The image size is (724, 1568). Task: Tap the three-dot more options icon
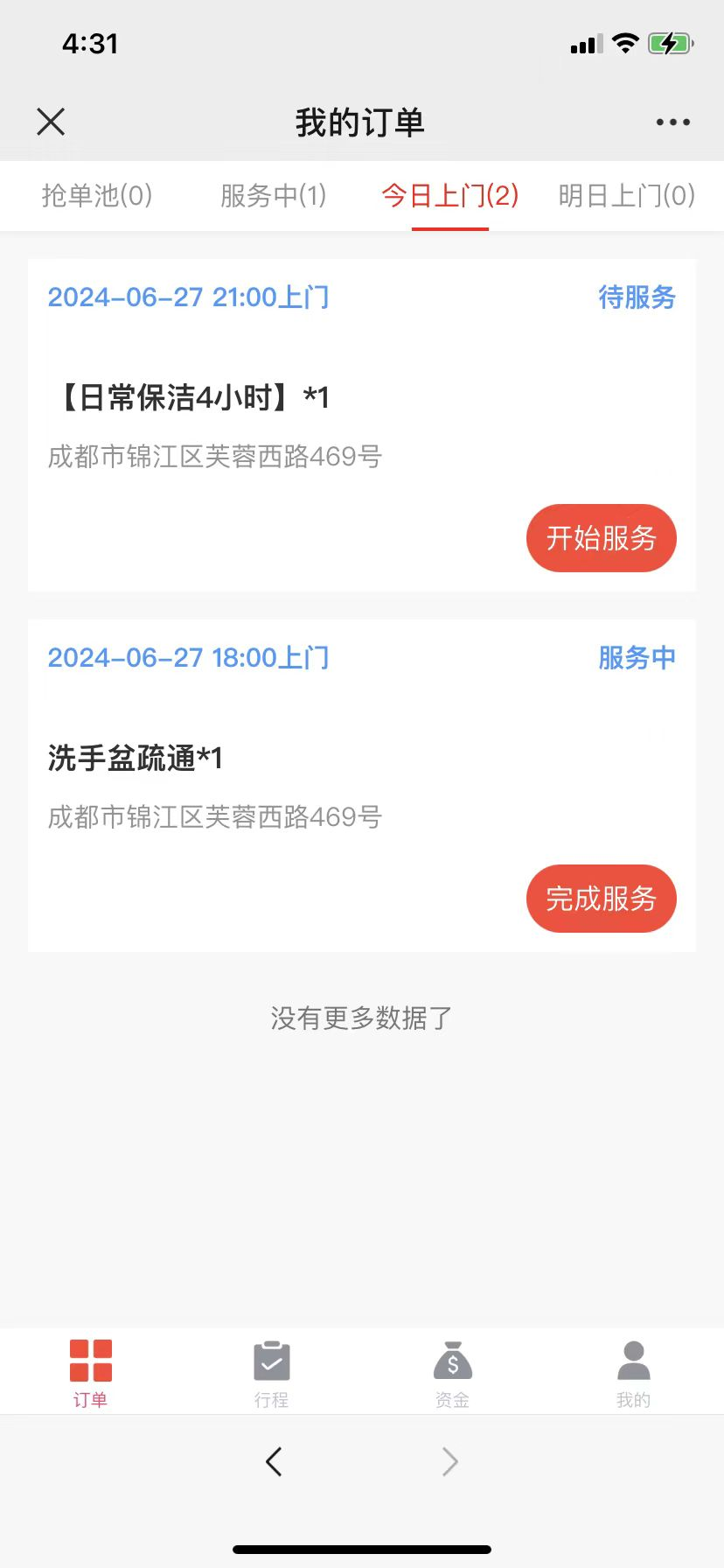point(672,122)
